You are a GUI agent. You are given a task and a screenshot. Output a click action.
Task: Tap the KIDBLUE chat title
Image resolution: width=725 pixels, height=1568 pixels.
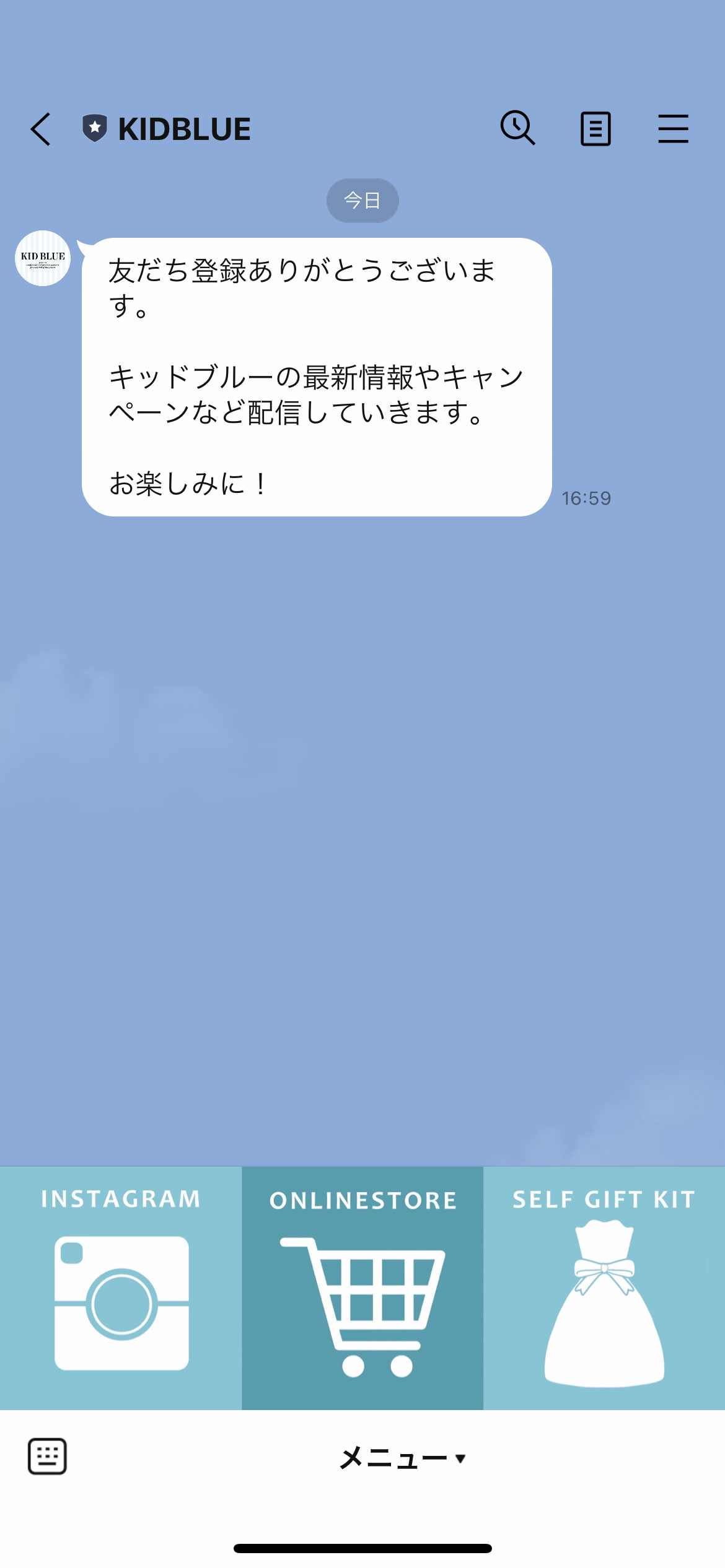click(185, 129)
